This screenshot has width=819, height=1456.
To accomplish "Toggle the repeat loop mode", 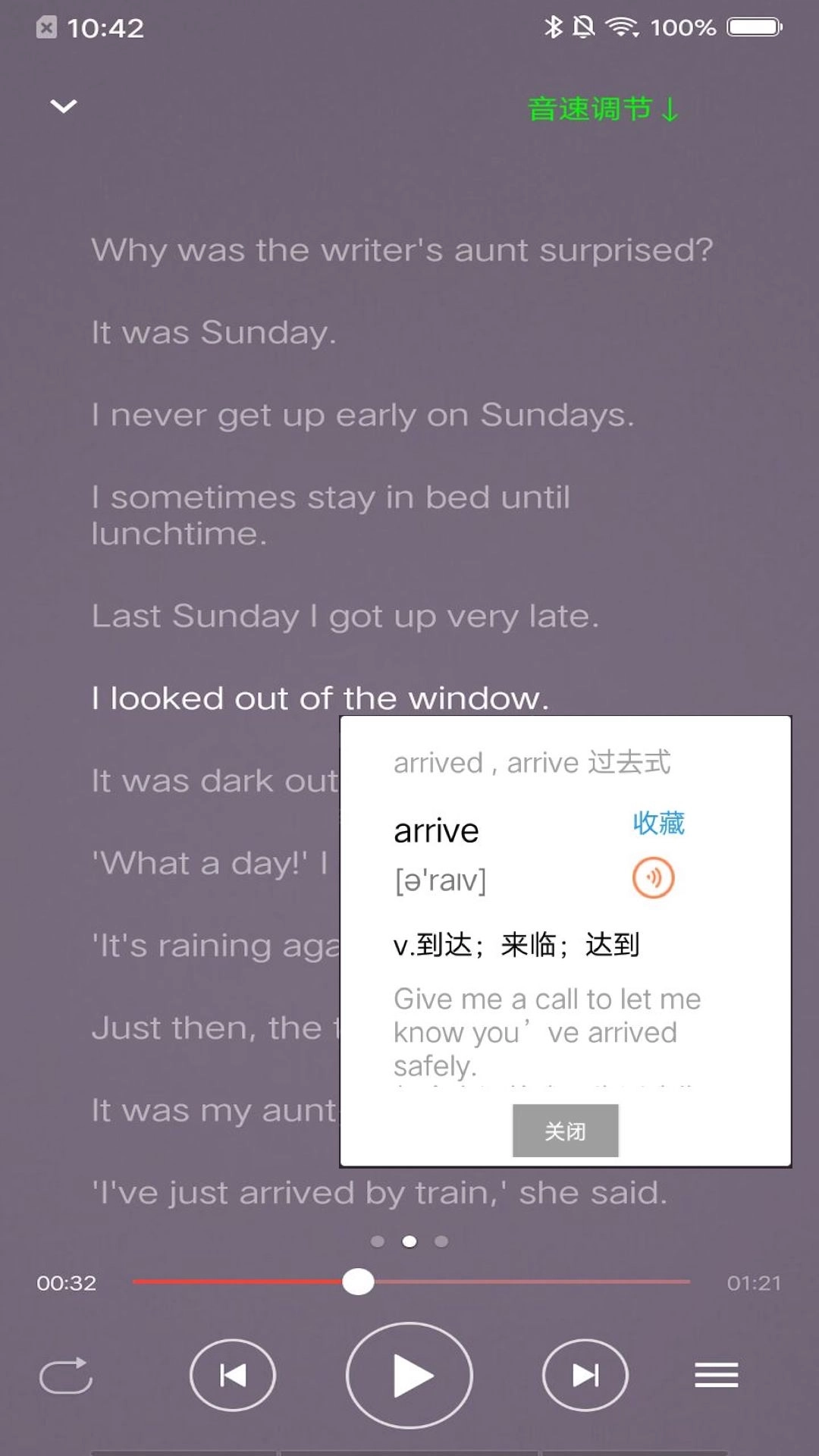I will pos(66,1375).
